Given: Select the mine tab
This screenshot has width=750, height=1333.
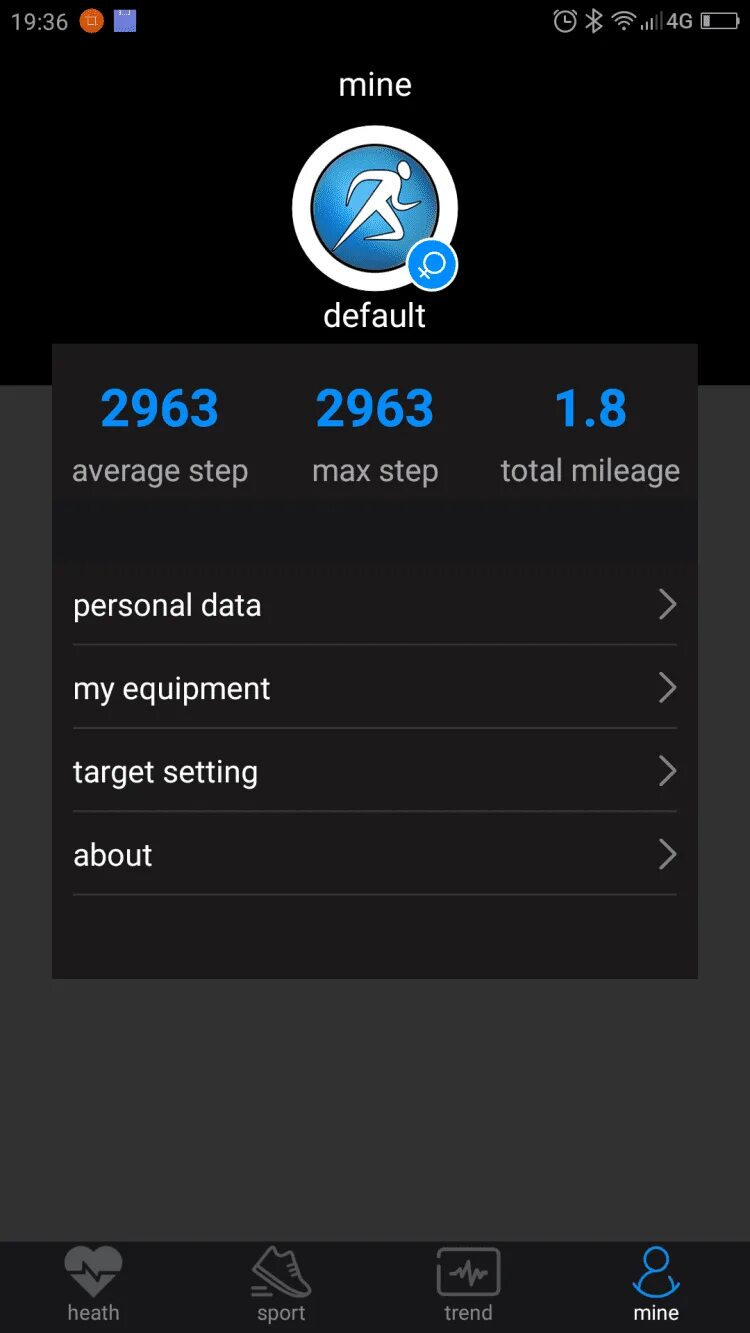Looking at the screenshot, I should (656, 1286).
